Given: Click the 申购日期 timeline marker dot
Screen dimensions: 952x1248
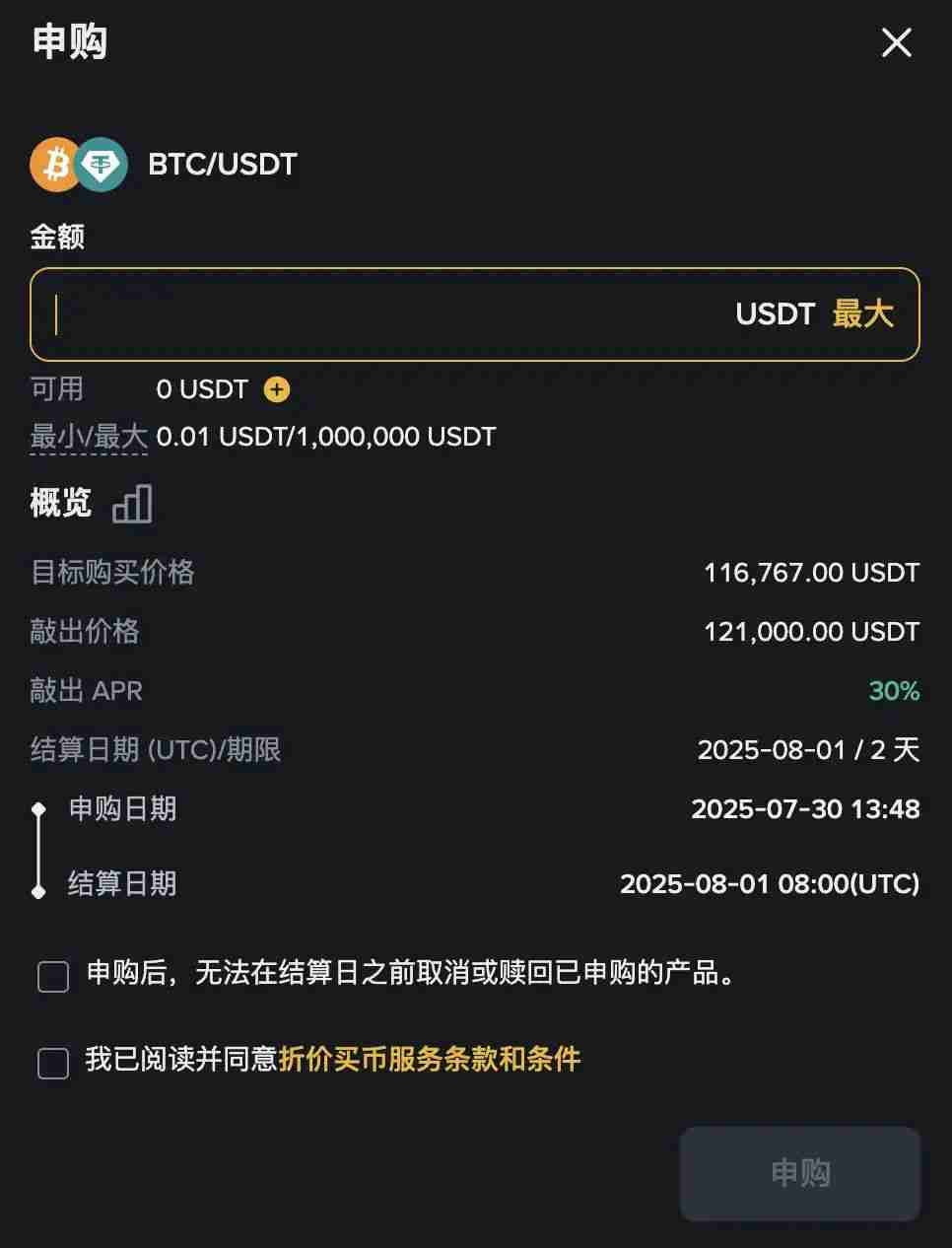Looking at the screenshot, I should point(39,809).
